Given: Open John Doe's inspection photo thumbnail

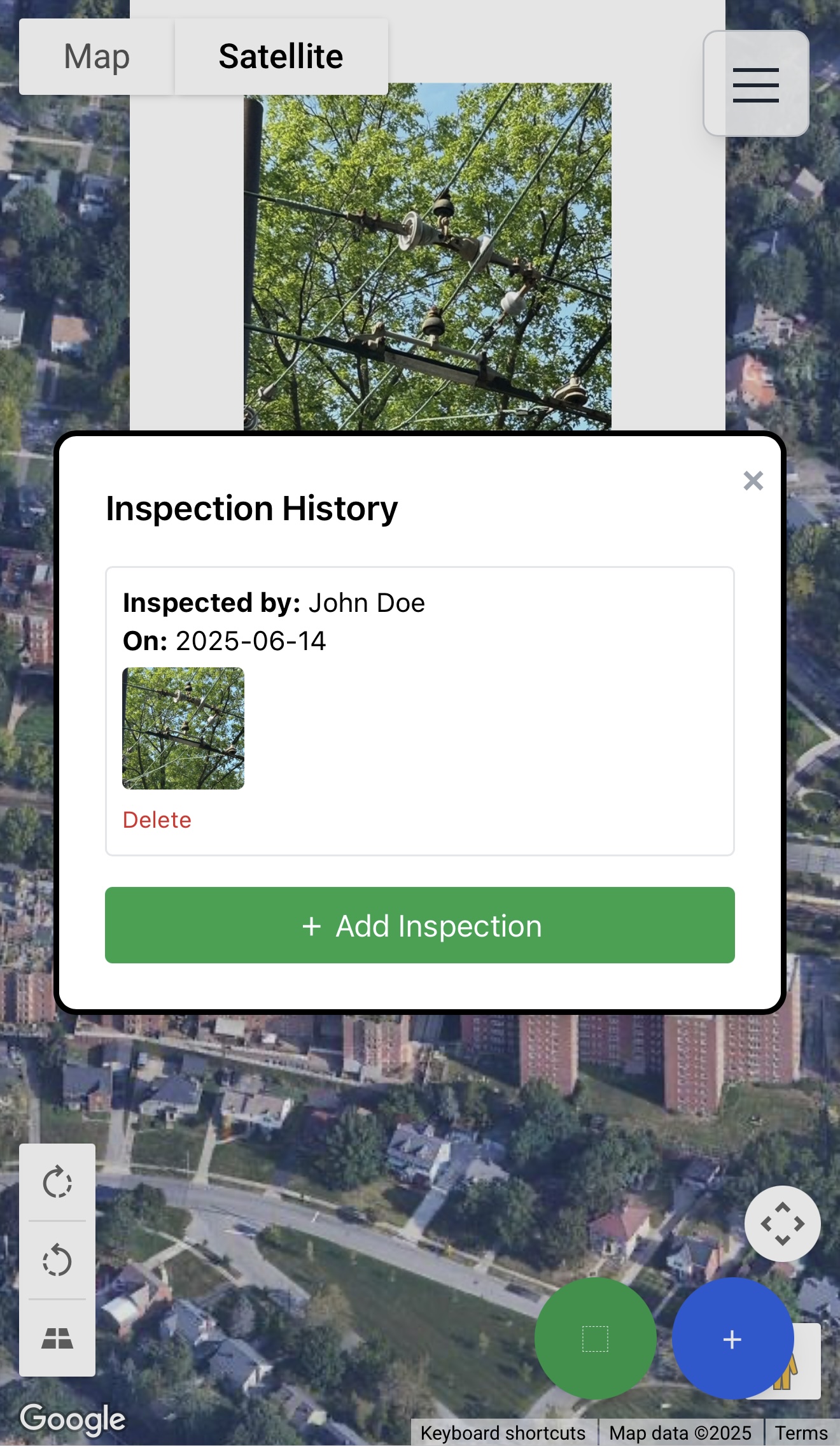Looking at the screenshot, I should click(183, 728).
